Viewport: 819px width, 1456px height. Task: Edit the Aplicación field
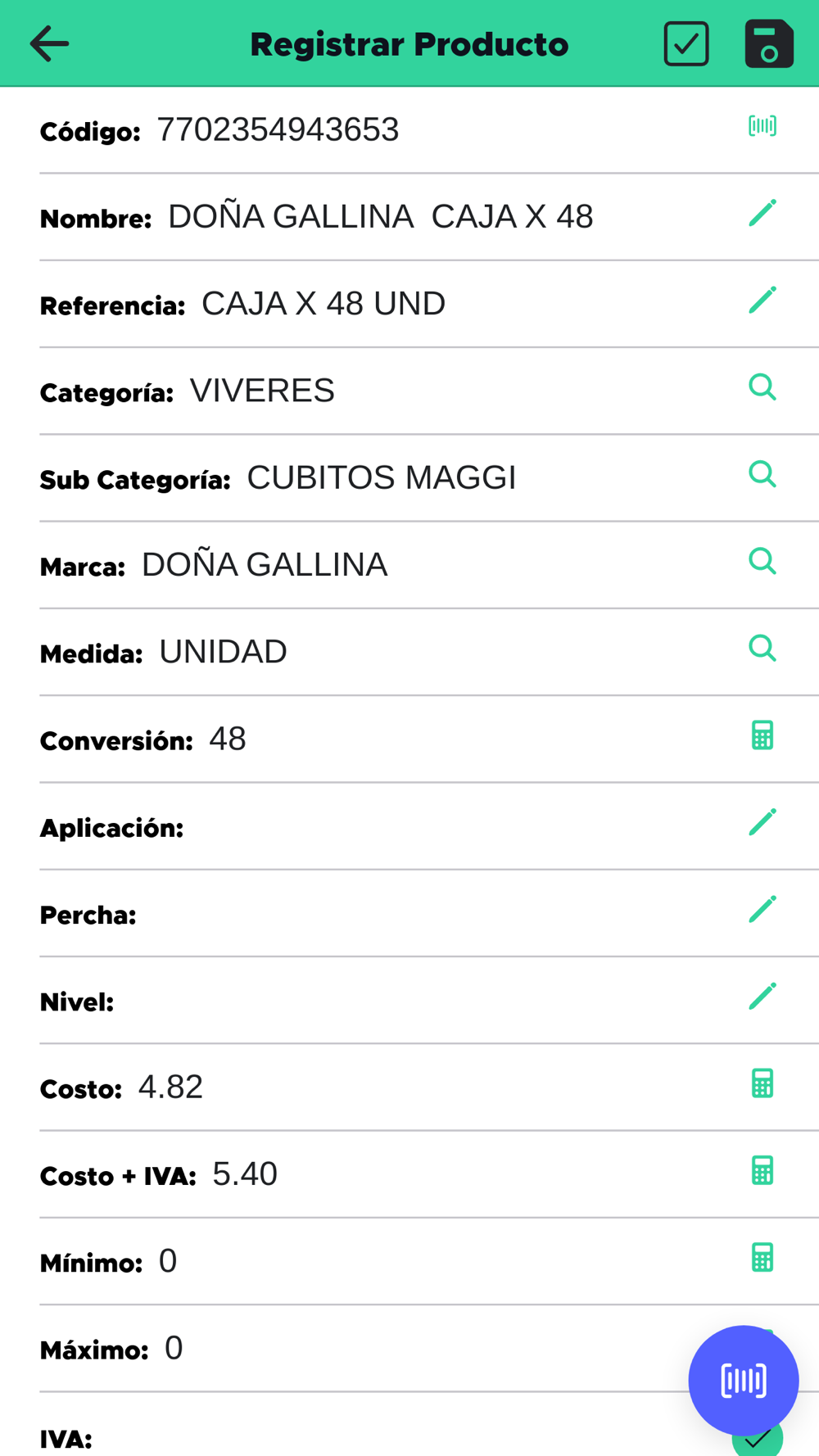[762, 822]
